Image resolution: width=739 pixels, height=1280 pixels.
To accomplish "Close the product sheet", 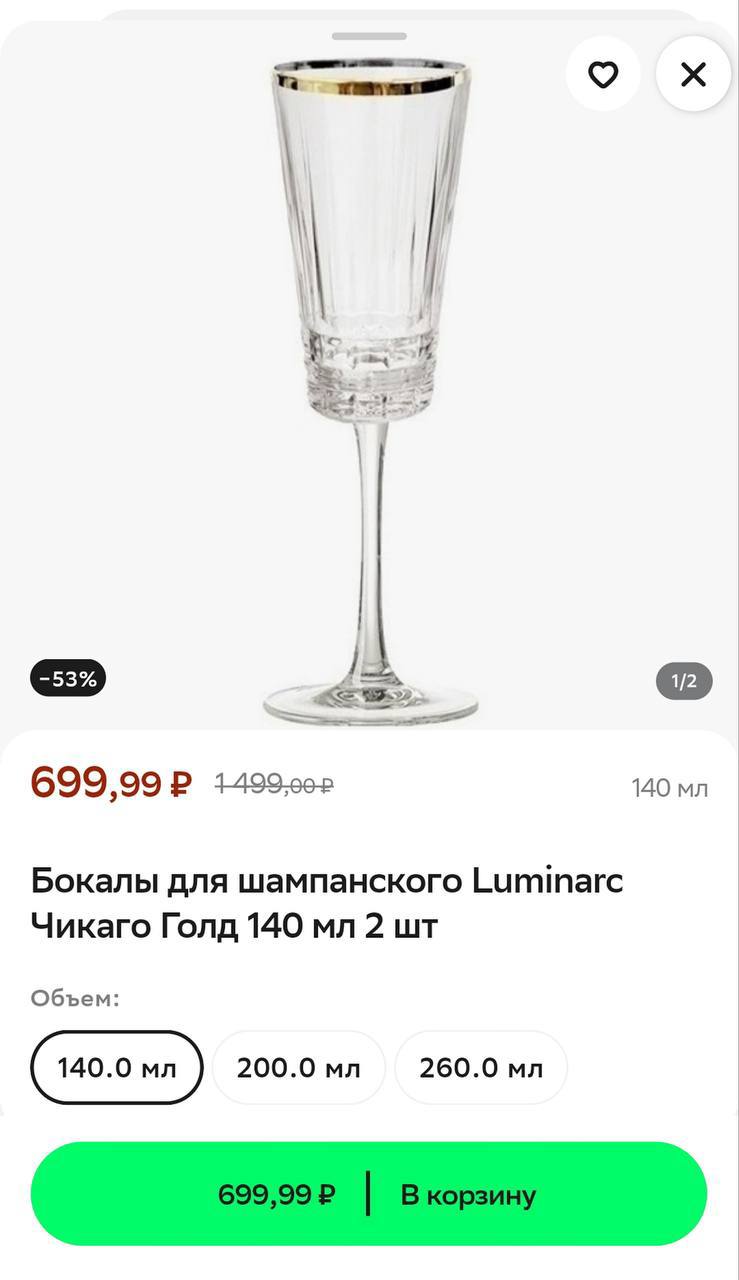I will [x=693, y=74].
